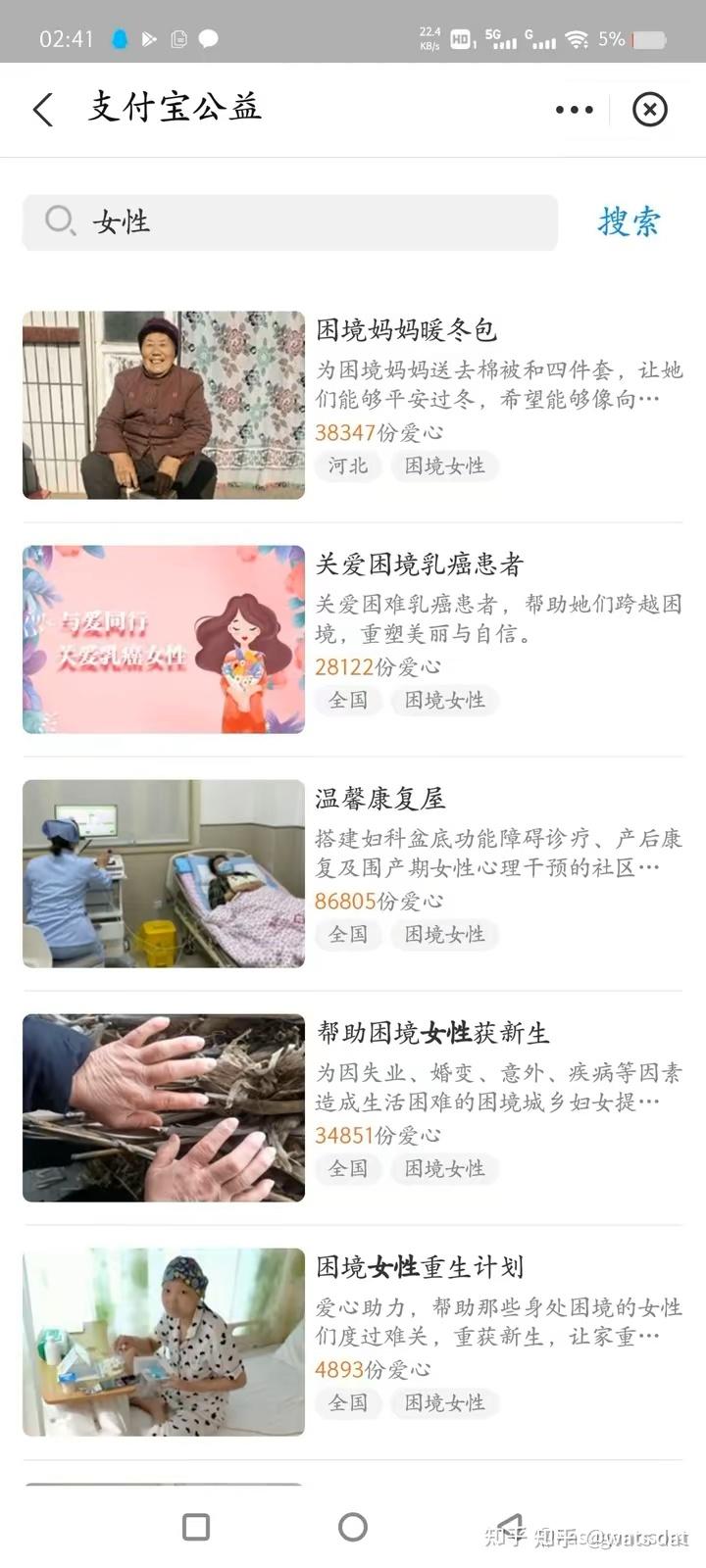This screenshot has width=706, height=1568.
Task: Tap the 搜索 button
Action: [x=629, y=222]
